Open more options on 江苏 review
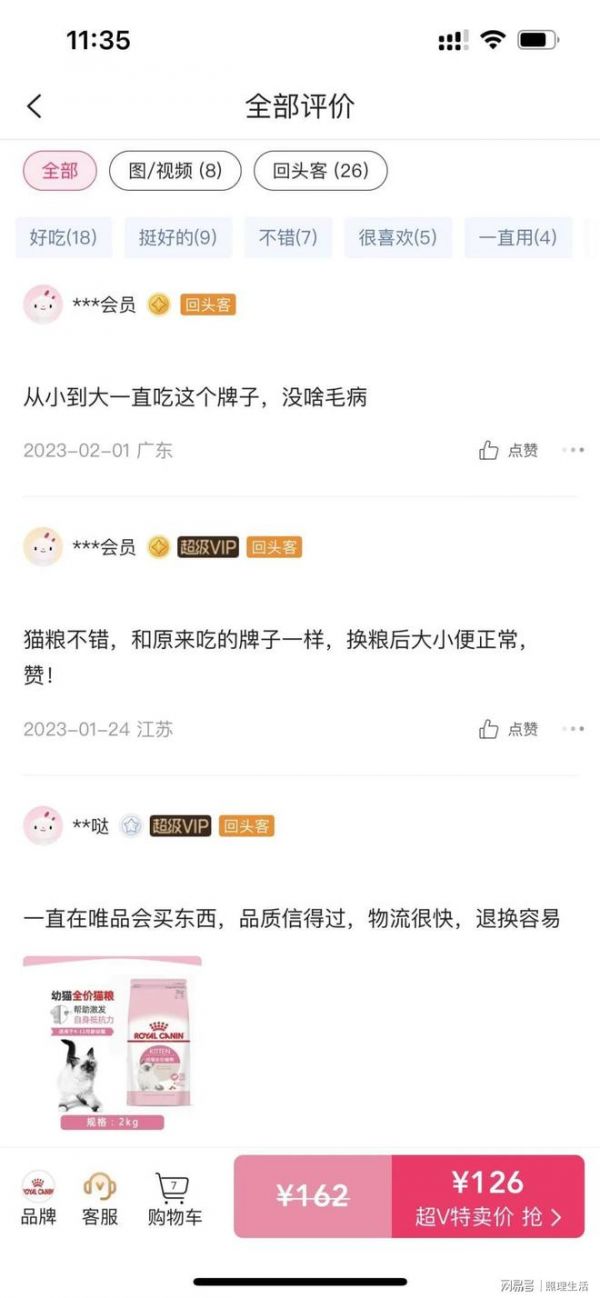This screenshot has height=1298, width=600. pyautogui.click(x=573, y=729)
